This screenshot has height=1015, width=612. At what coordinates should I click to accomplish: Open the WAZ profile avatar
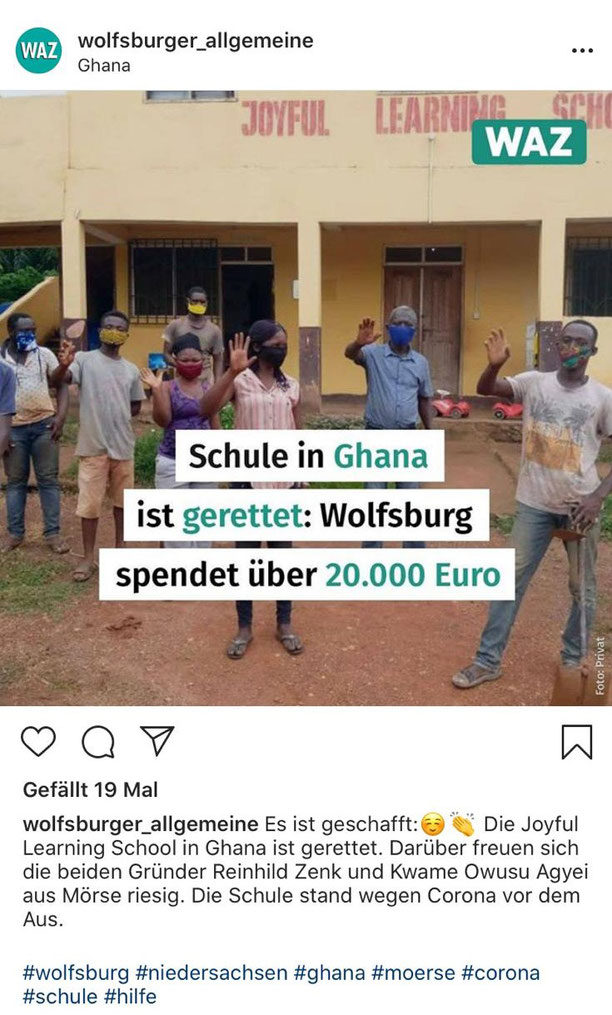click(38, 51)
